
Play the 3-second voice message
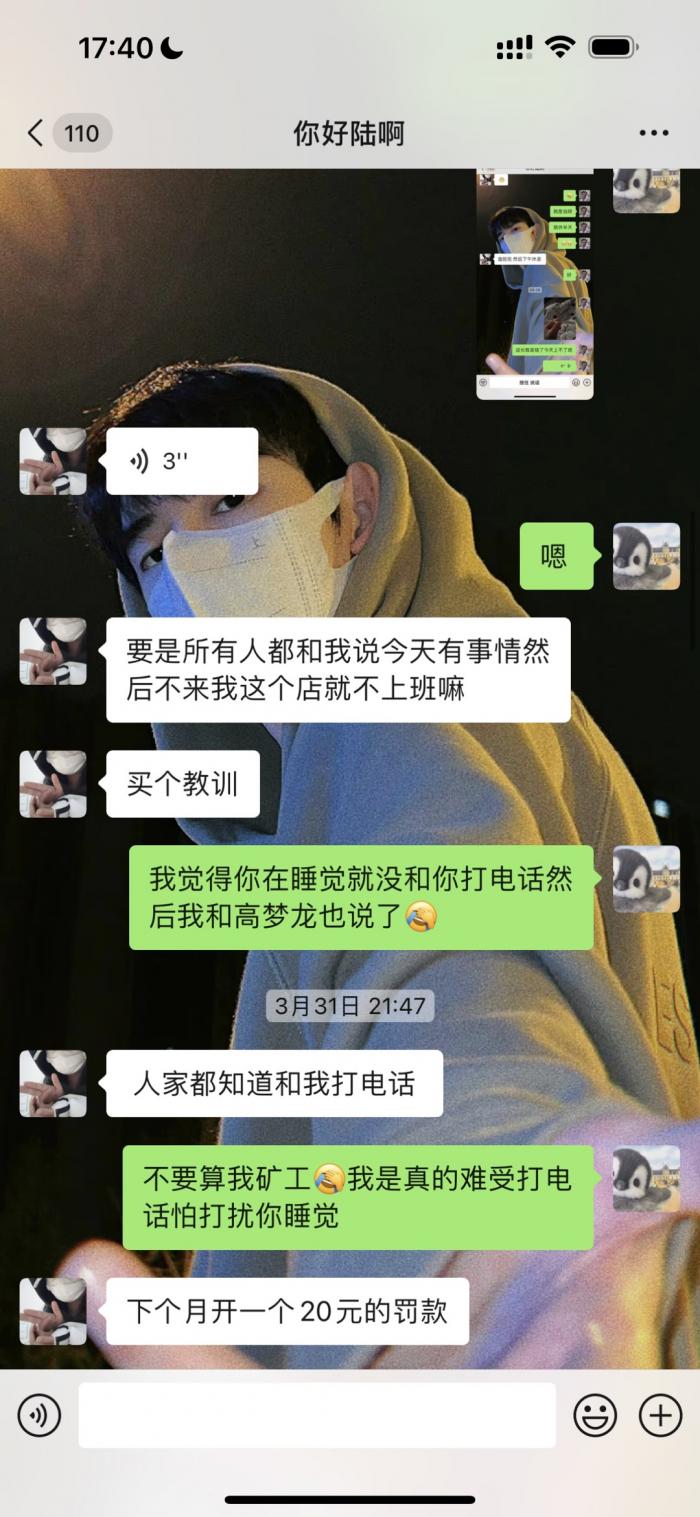182,461
